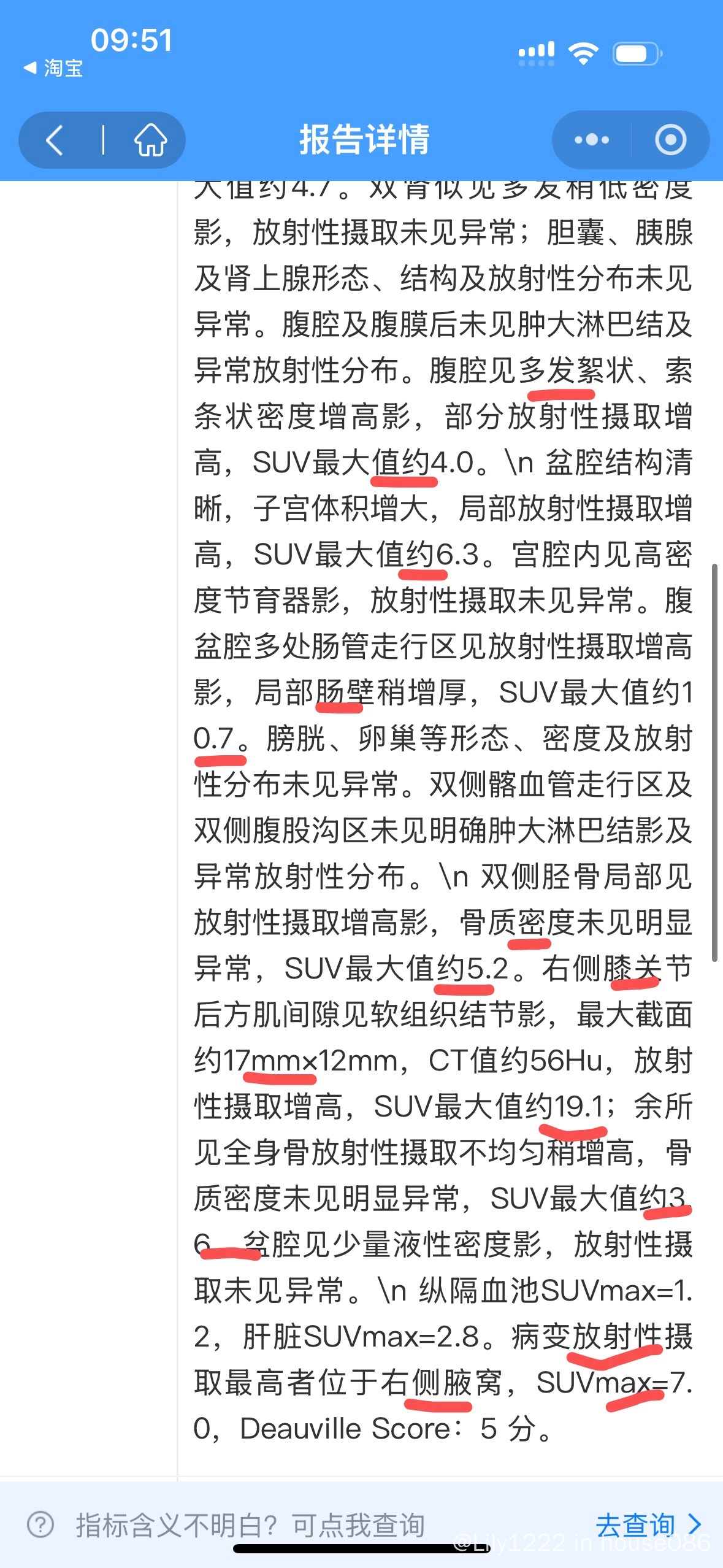Go back to the previous page
The width and height of the screenshot is (723, 1568).
[56, 140]
